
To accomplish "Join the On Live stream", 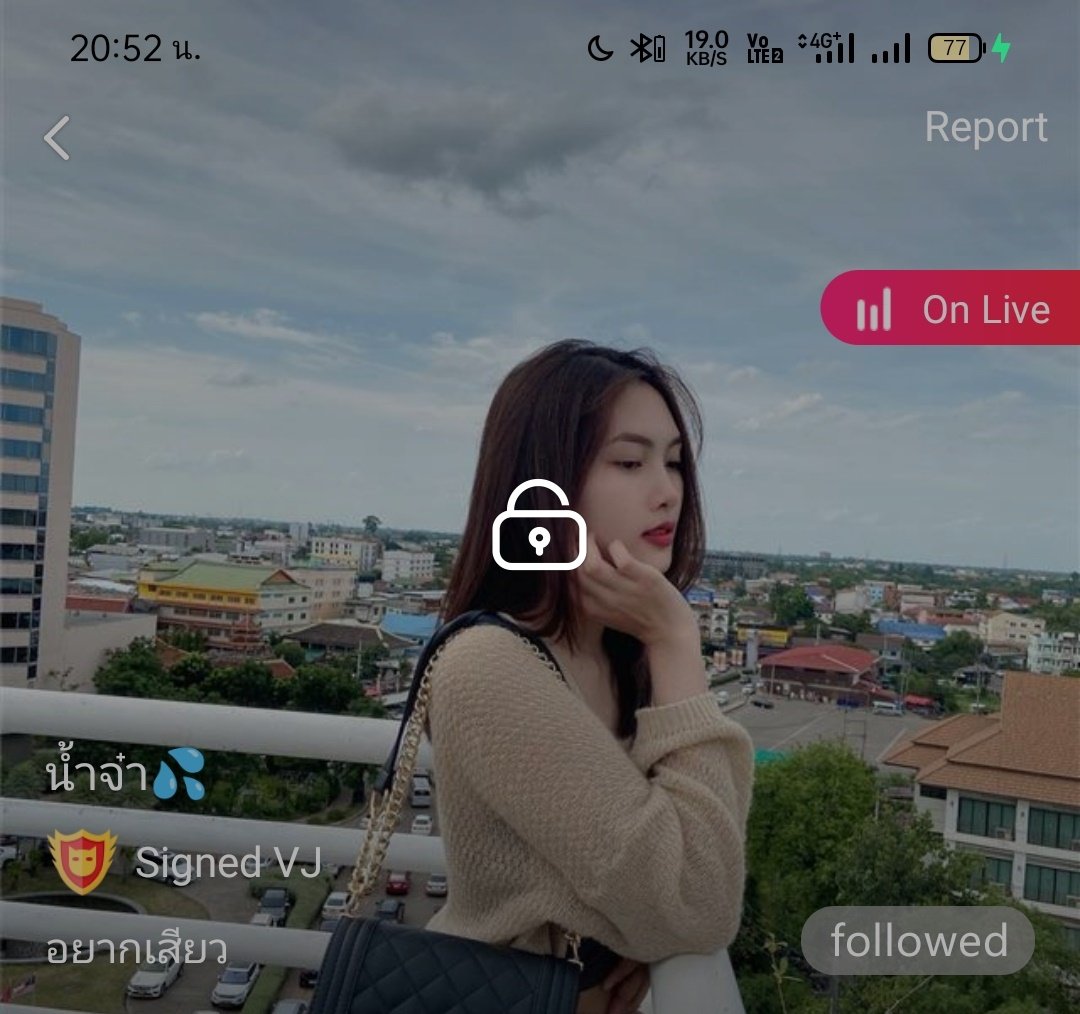I will pyautogui.click(x=951, y=308).
